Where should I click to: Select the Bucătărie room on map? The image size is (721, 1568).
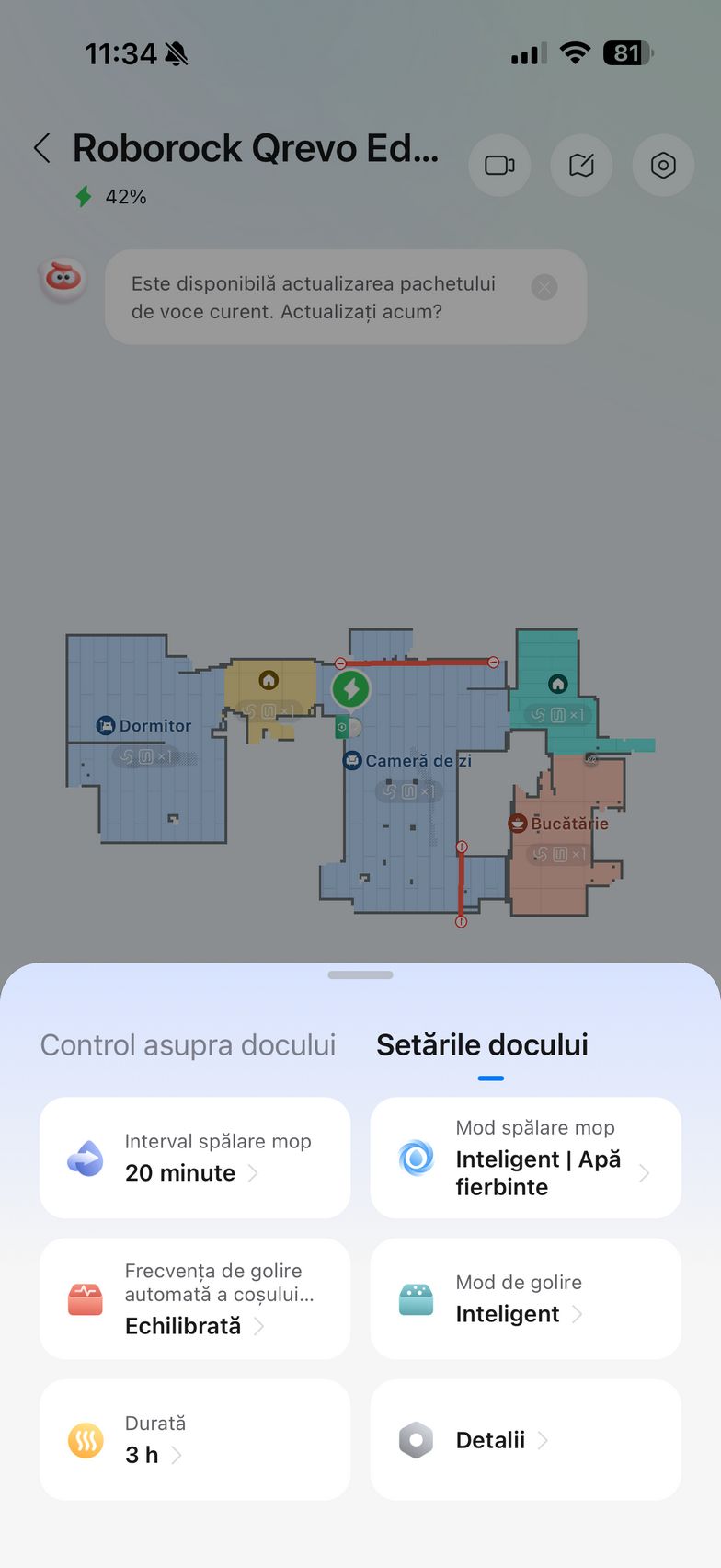[x=559, y=824]
